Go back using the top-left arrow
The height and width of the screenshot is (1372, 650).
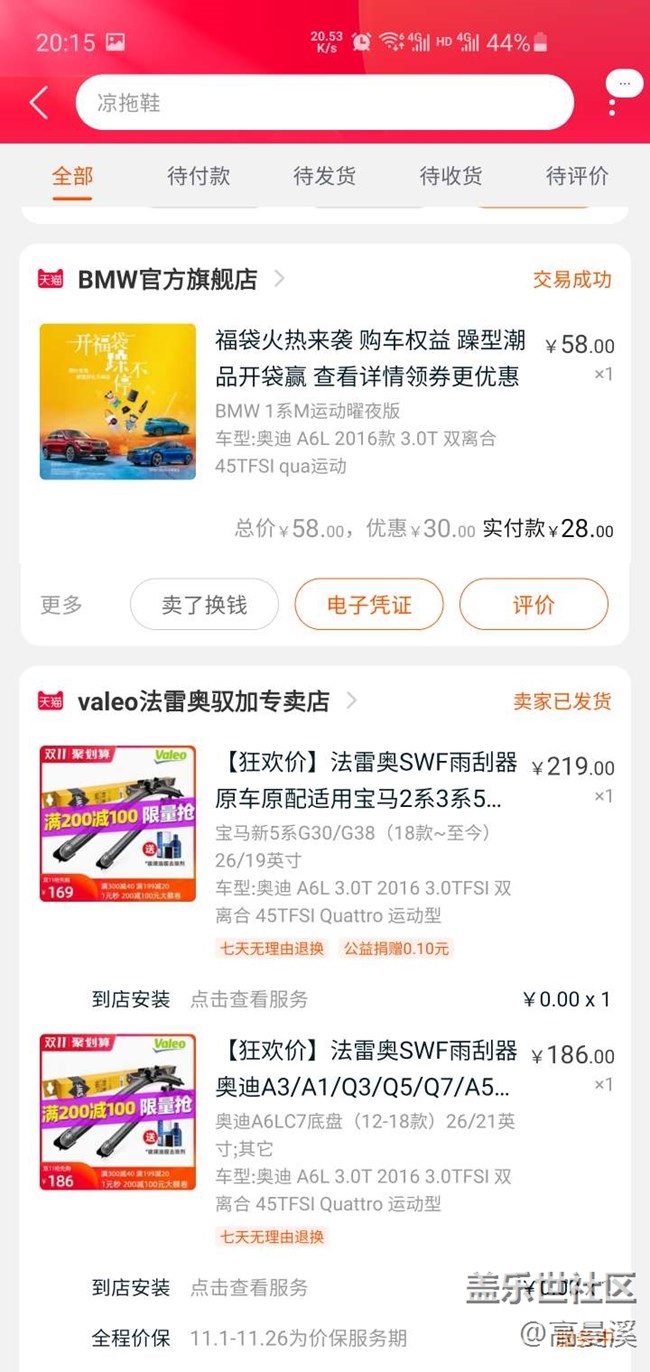click(x=39, y=103)
